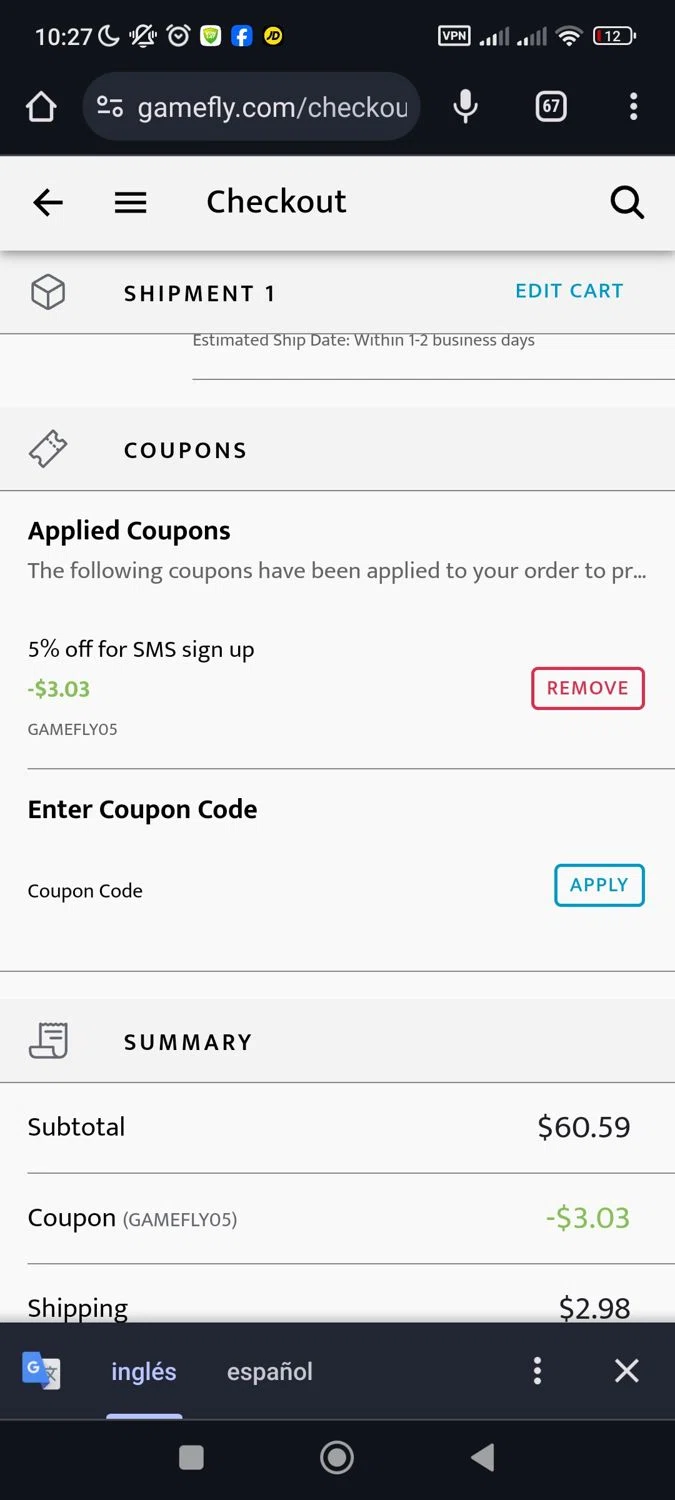Image resolution: width=675 pixels, height=1500 pixels.
Task: Start voice search with the microphone
Action: tap(465, 107)
